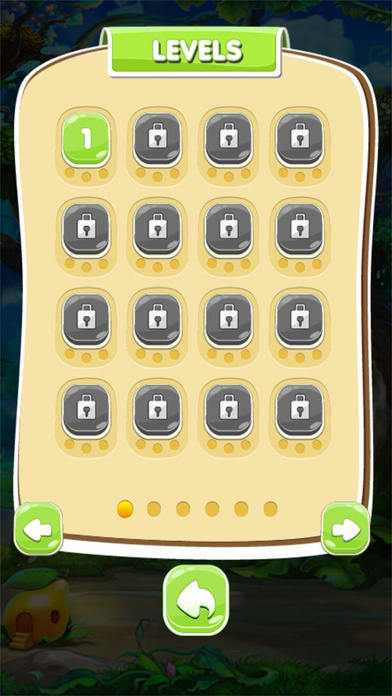Image resolution: width=392 pixels, height=696 pixels.
Task: Go to the previous levels page
Action: [x=38, y=529]
